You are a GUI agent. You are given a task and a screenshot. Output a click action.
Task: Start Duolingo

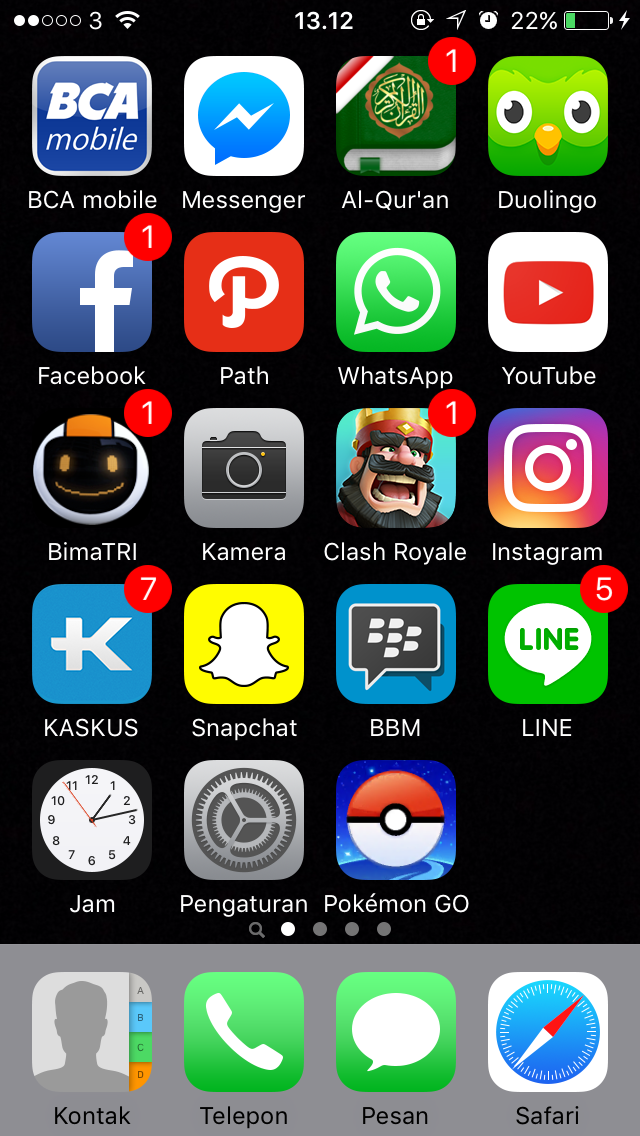click(548, 116)
